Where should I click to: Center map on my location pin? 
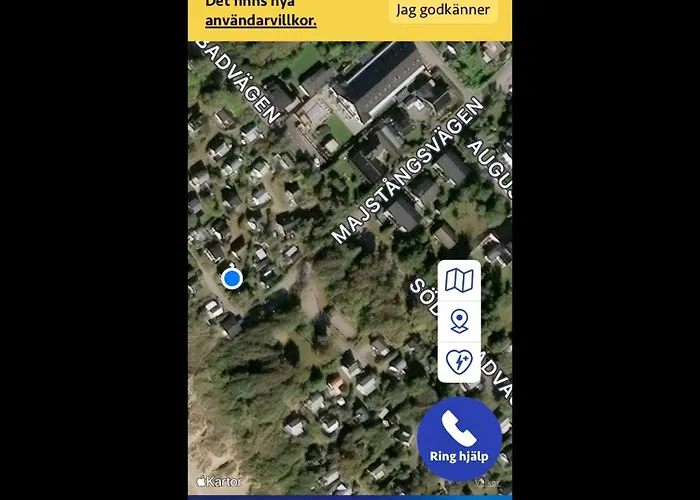pyautogui.click(x=459, y=321)
